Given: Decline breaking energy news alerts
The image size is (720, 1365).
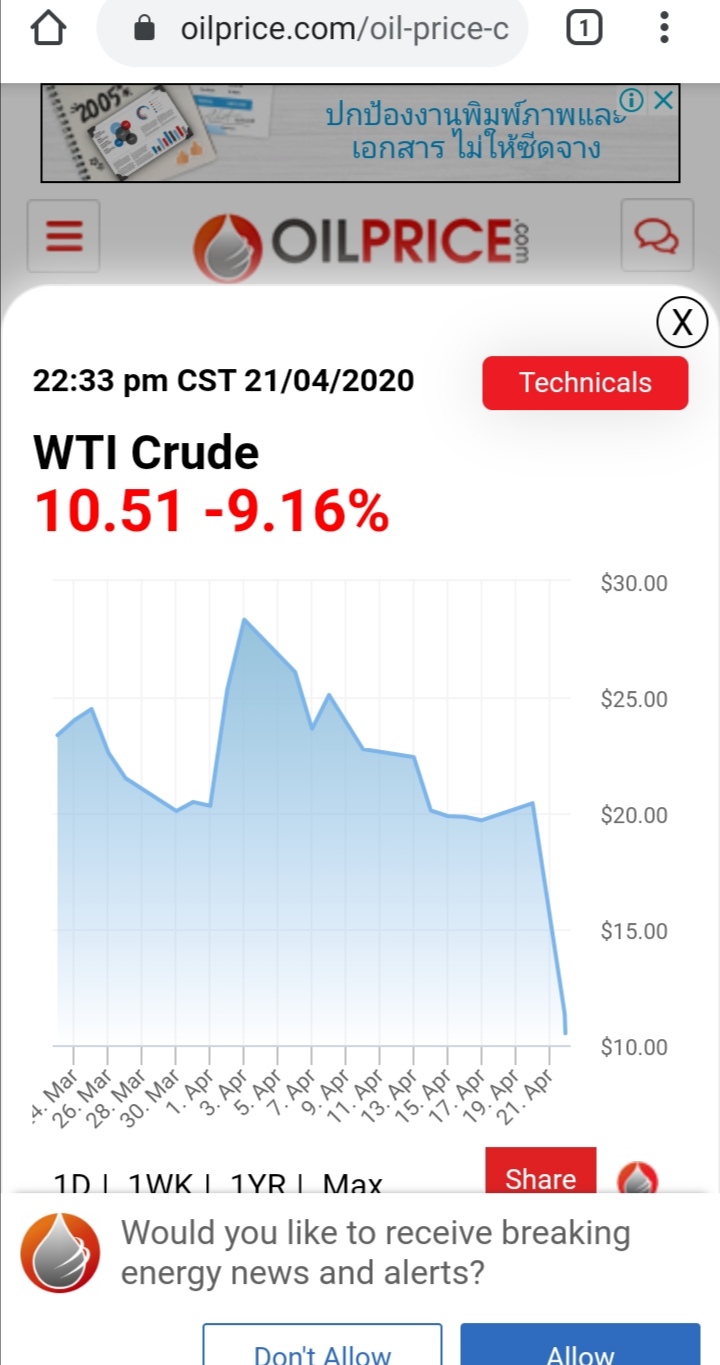Looking at the screenshot, I should pos(322,1346).
